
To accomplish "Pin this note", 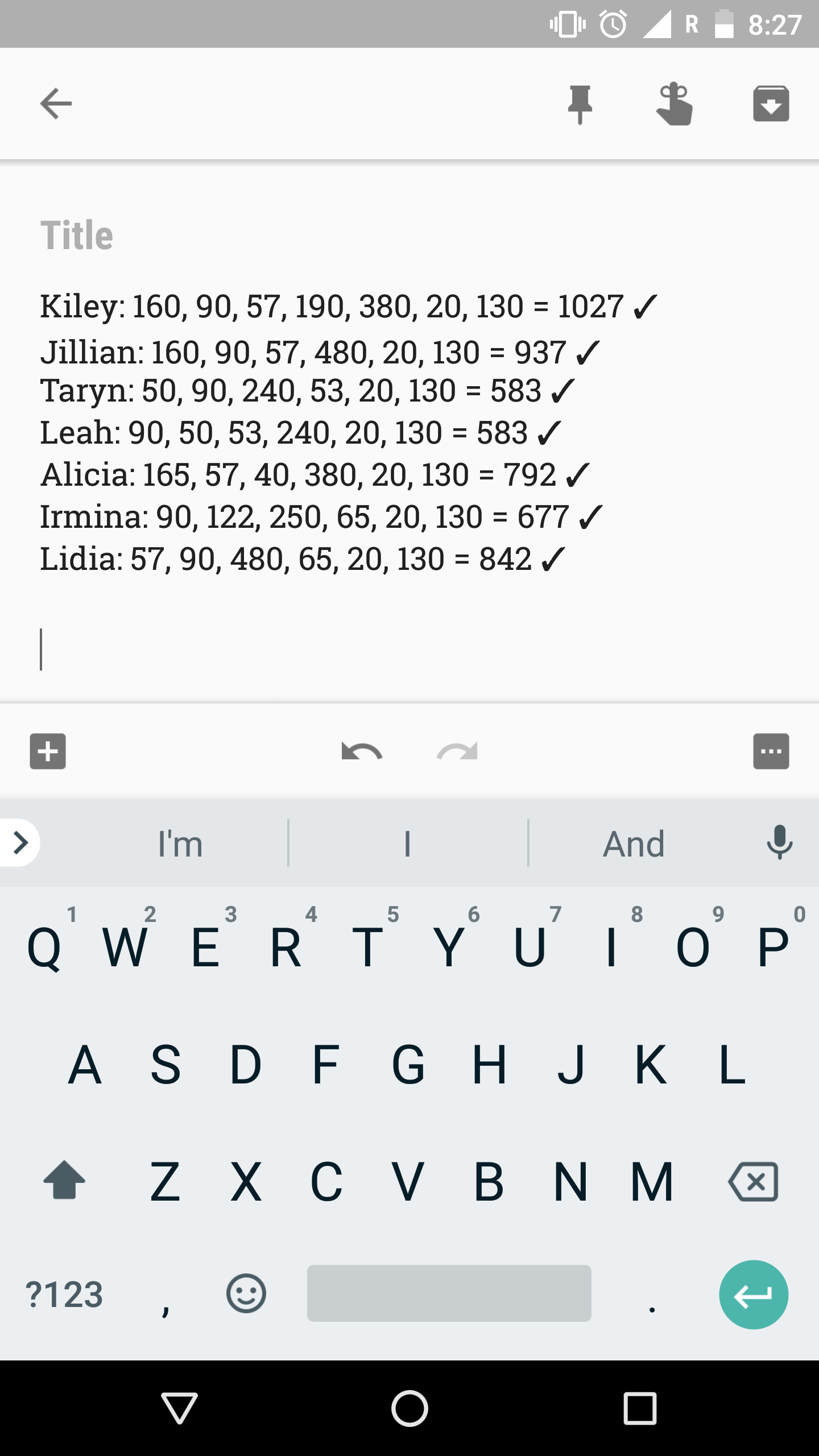I will pyautogui.click(x=580, y=104).
